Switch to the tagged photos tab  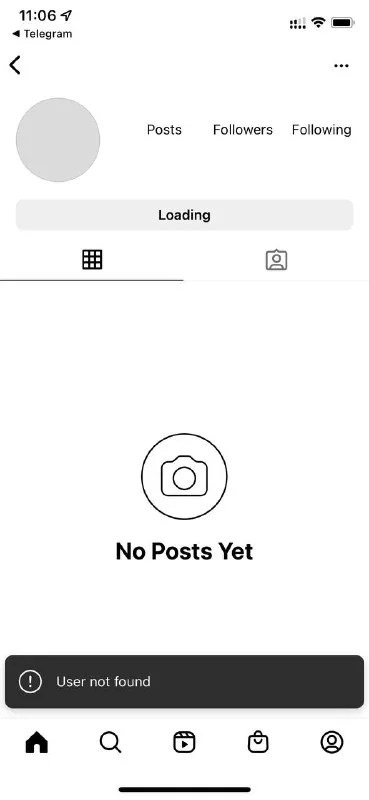point(277,260)
